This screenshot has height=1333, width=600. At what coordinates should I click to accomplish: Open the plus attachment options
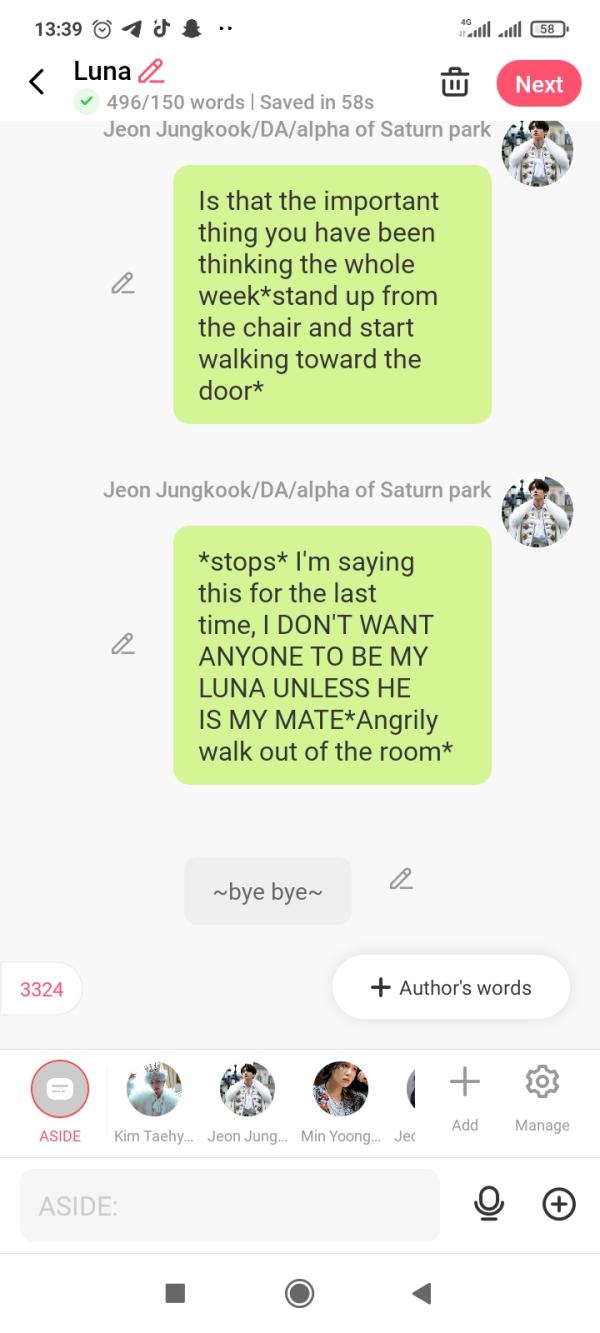click(559, 1205)
